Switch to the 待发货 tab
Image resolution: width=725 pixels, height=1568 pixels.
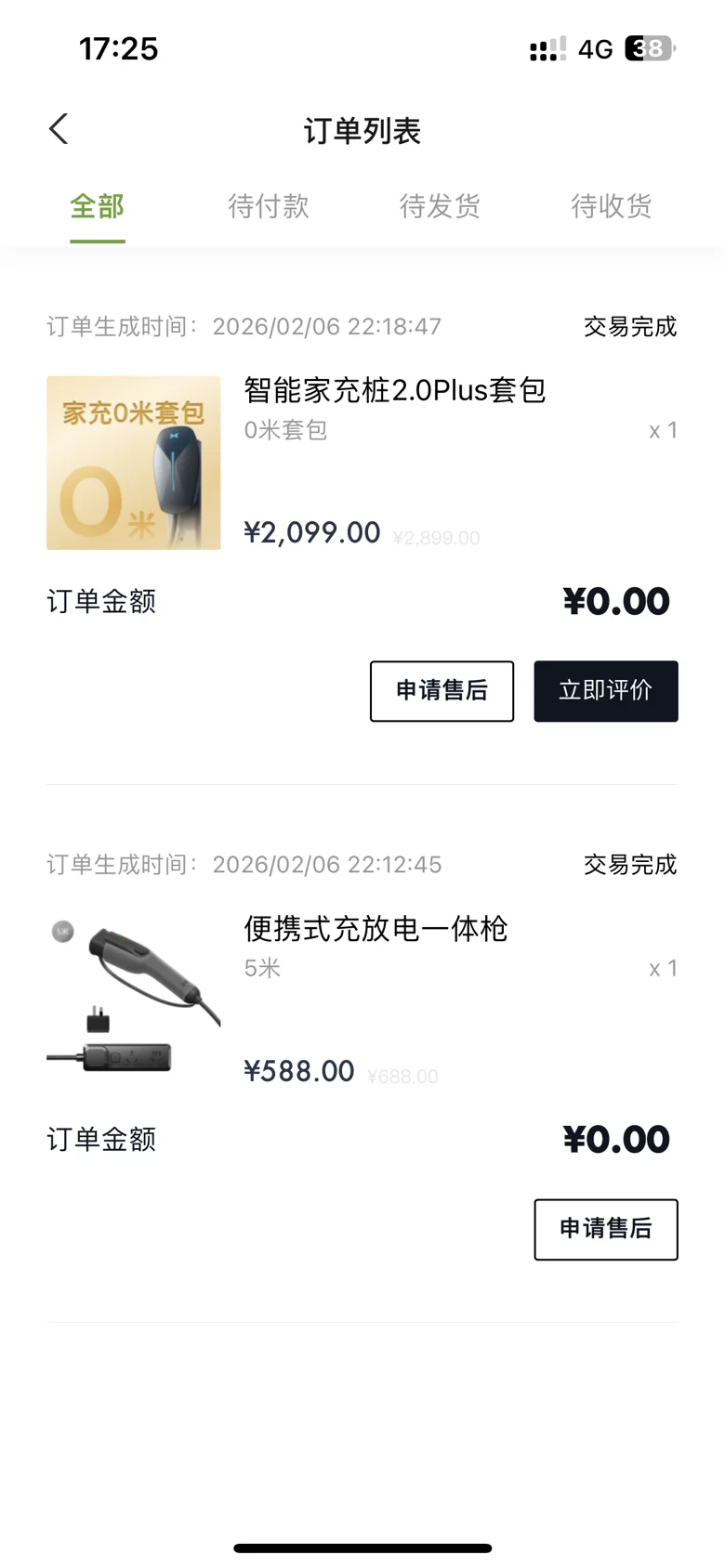[x=440, y=206]
